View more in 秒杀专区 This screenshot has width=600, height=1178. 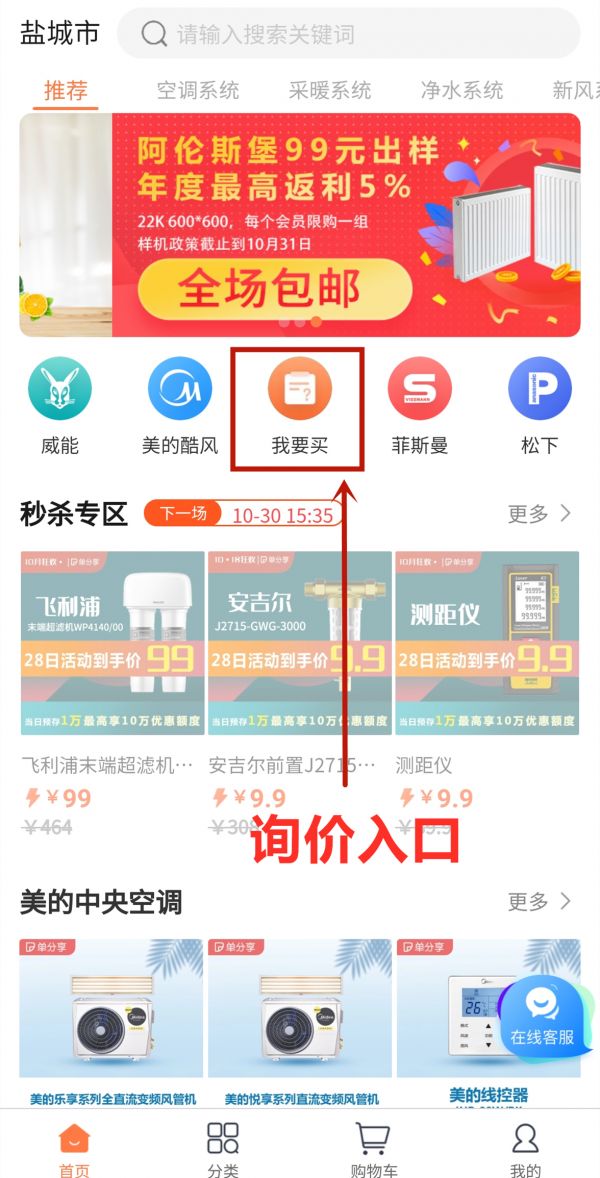tap(539, 514)
